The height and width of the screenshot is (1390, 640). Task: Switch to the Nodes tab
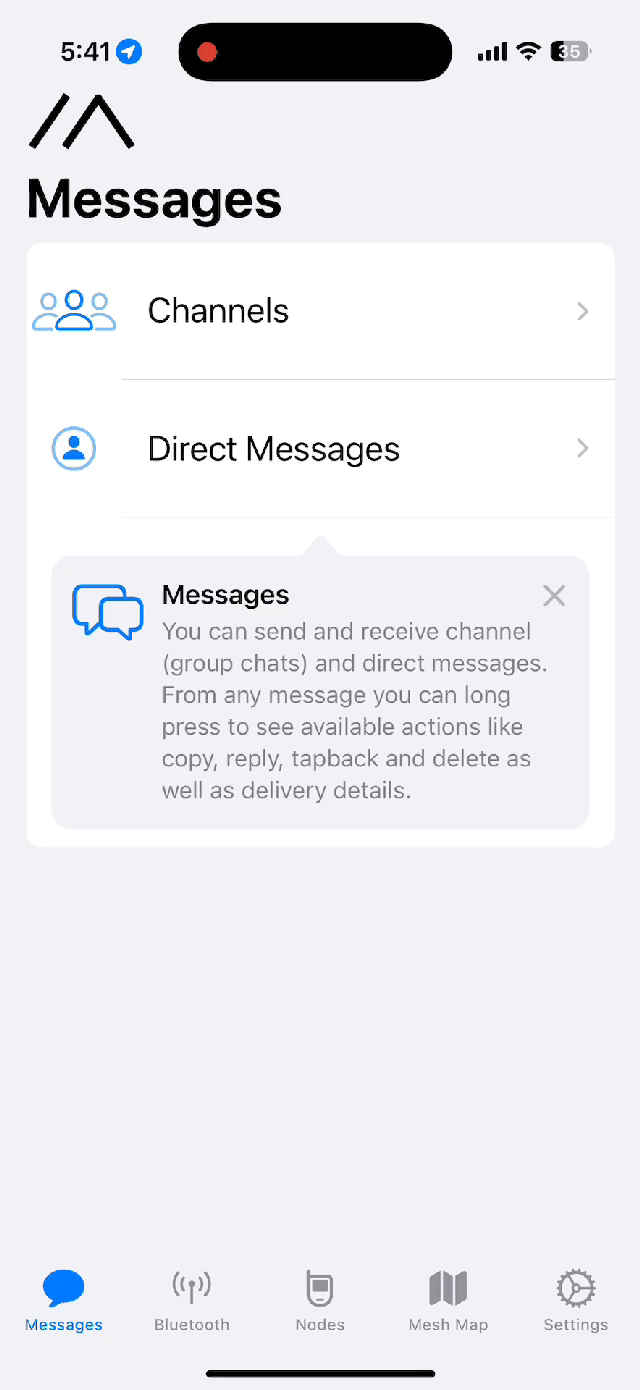coord(320,1301)
